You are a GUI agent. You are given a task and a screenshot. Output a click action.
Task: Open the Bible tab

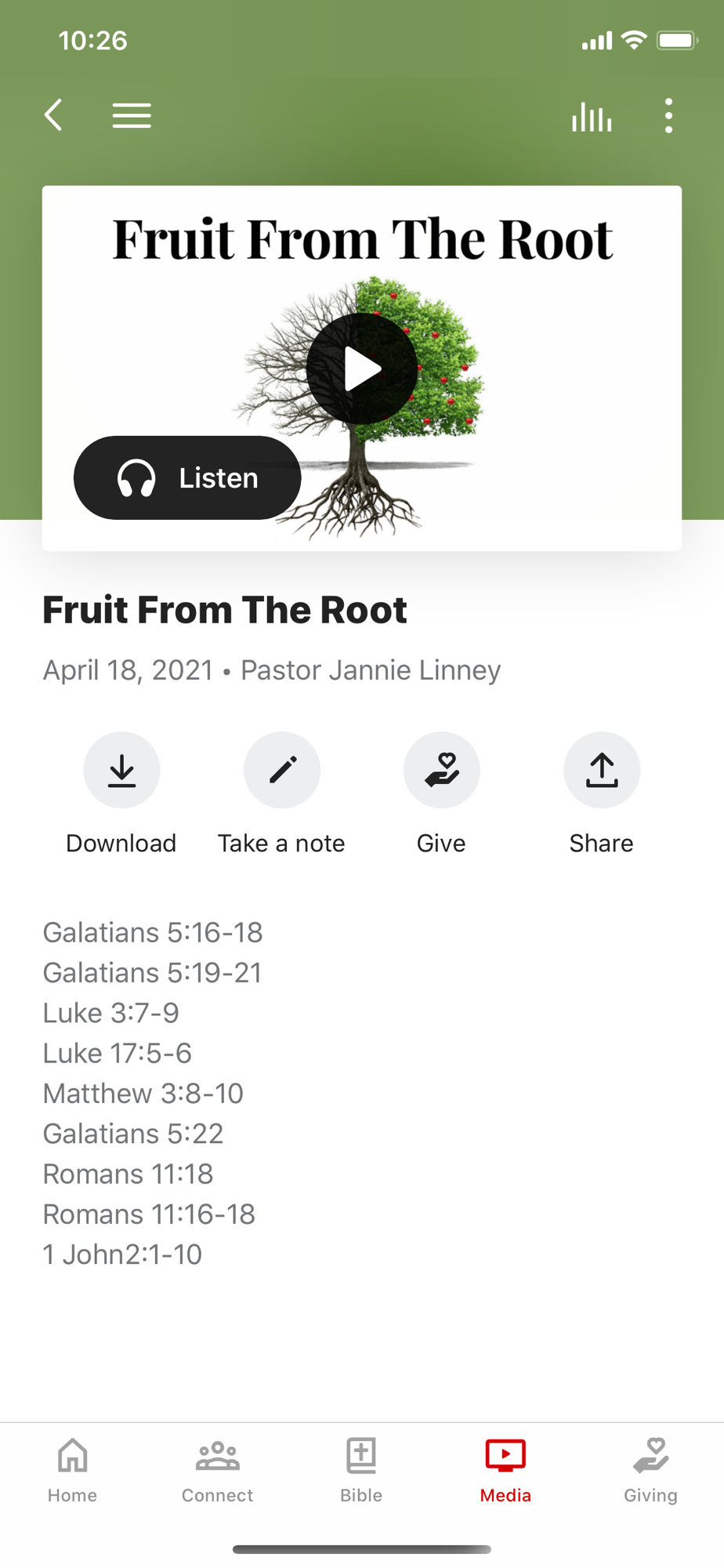pyautogui.click(x=361, y=1470)
